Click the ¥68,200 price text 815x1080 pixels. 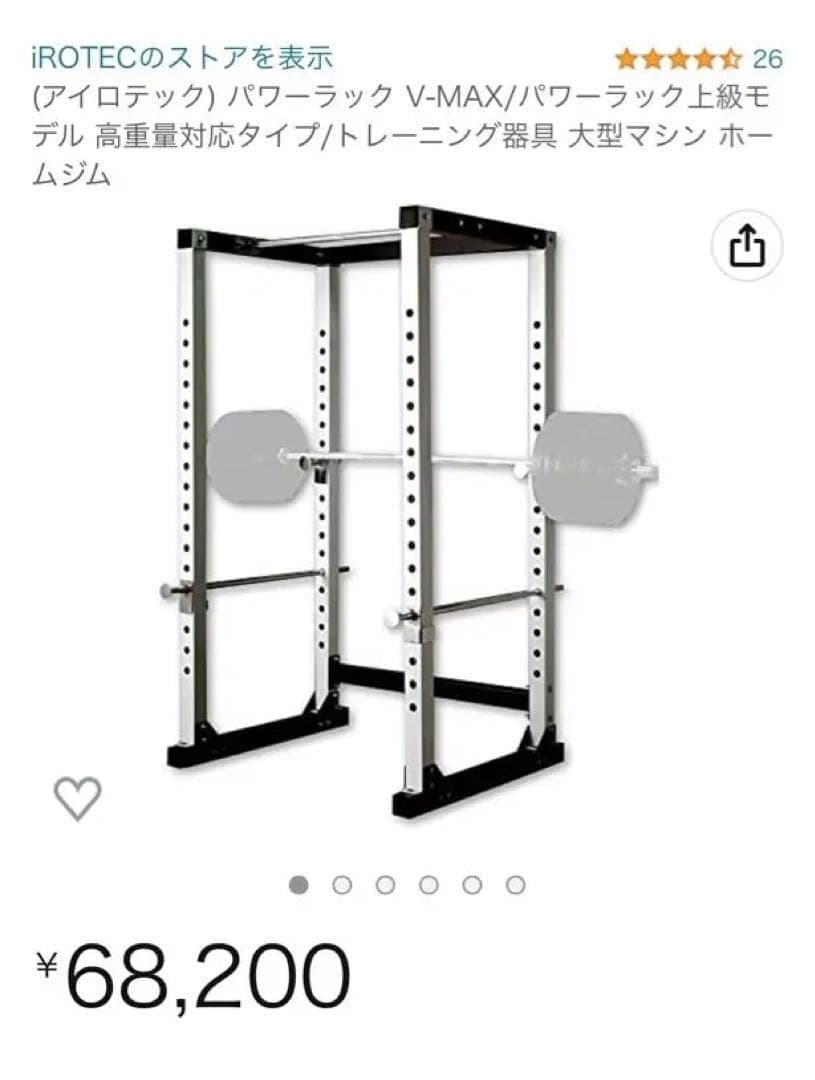point(190,967)
